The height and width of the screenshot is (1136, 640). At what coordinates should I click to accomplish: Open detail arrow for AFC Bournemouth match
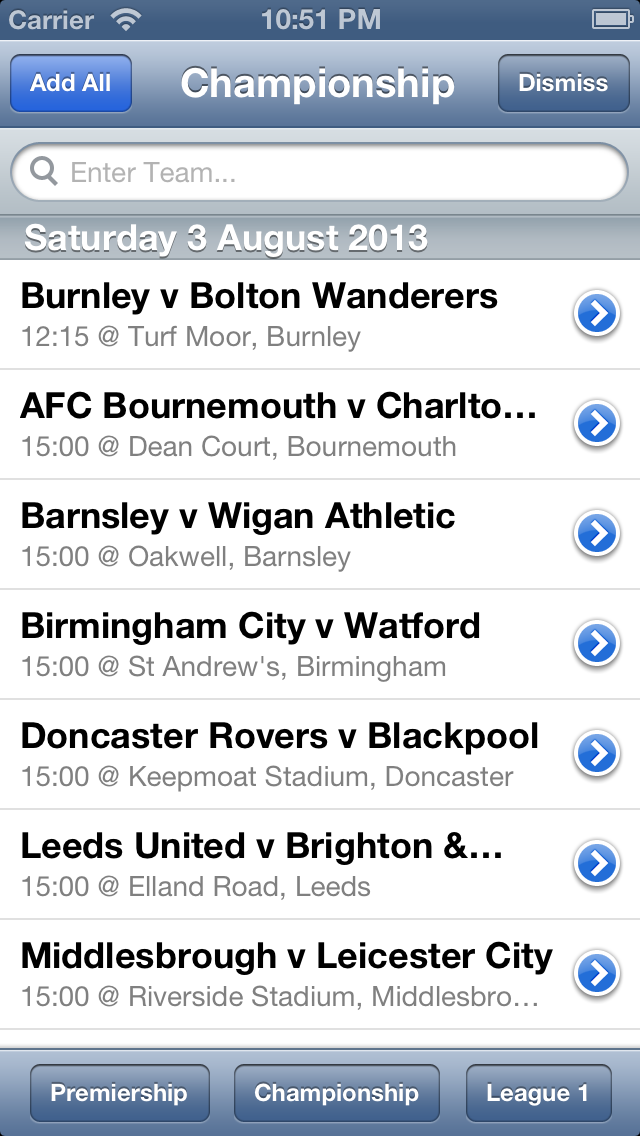point(597,424)
